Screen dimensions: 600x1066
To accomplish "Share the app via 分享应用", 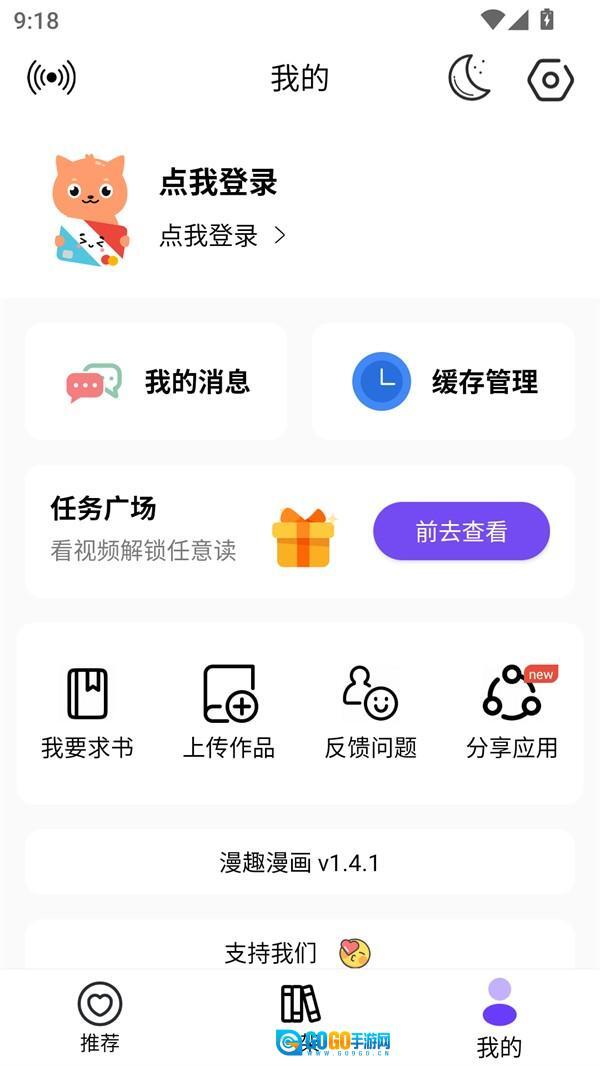I will 512,712.
